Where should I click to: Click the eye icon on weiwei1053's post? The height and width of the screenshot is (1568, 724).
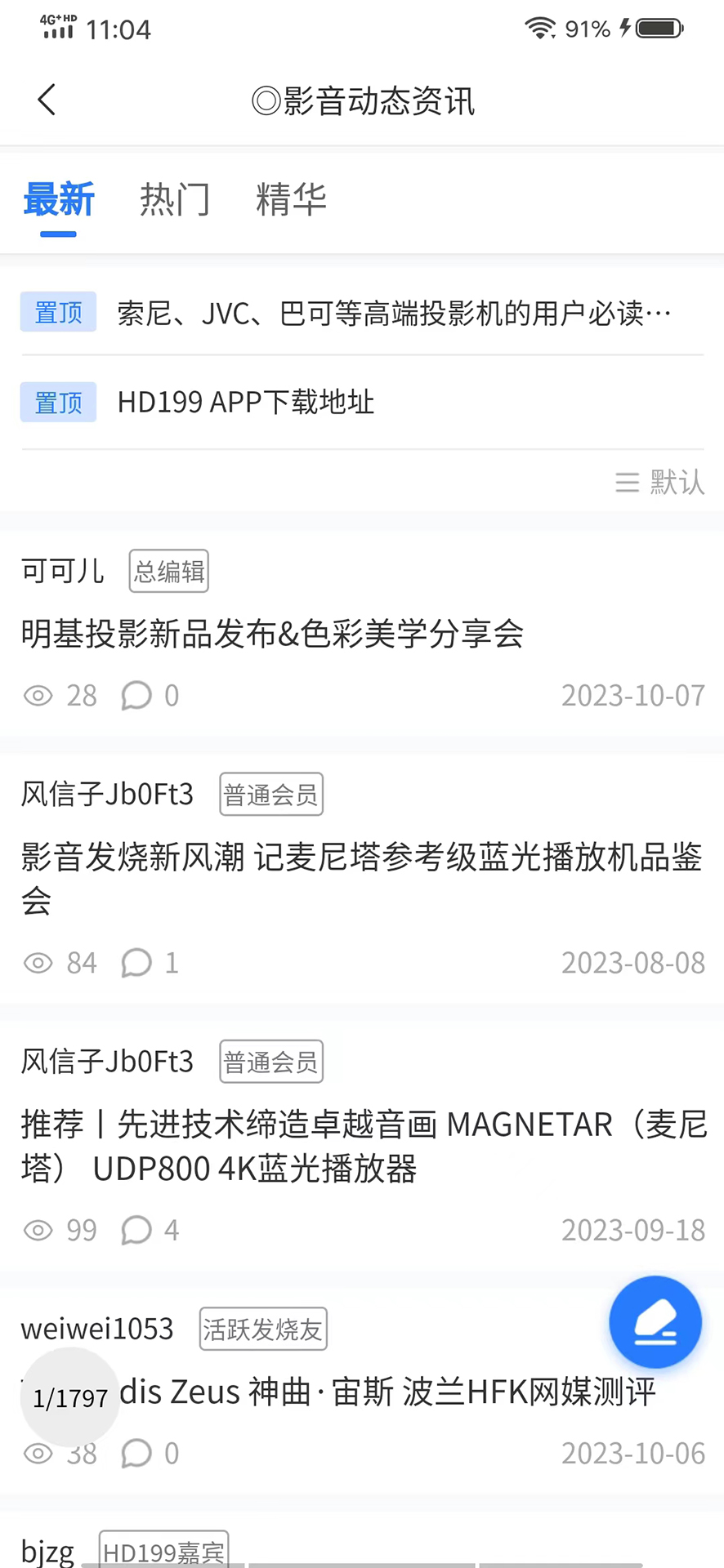tap(38, 1454)
